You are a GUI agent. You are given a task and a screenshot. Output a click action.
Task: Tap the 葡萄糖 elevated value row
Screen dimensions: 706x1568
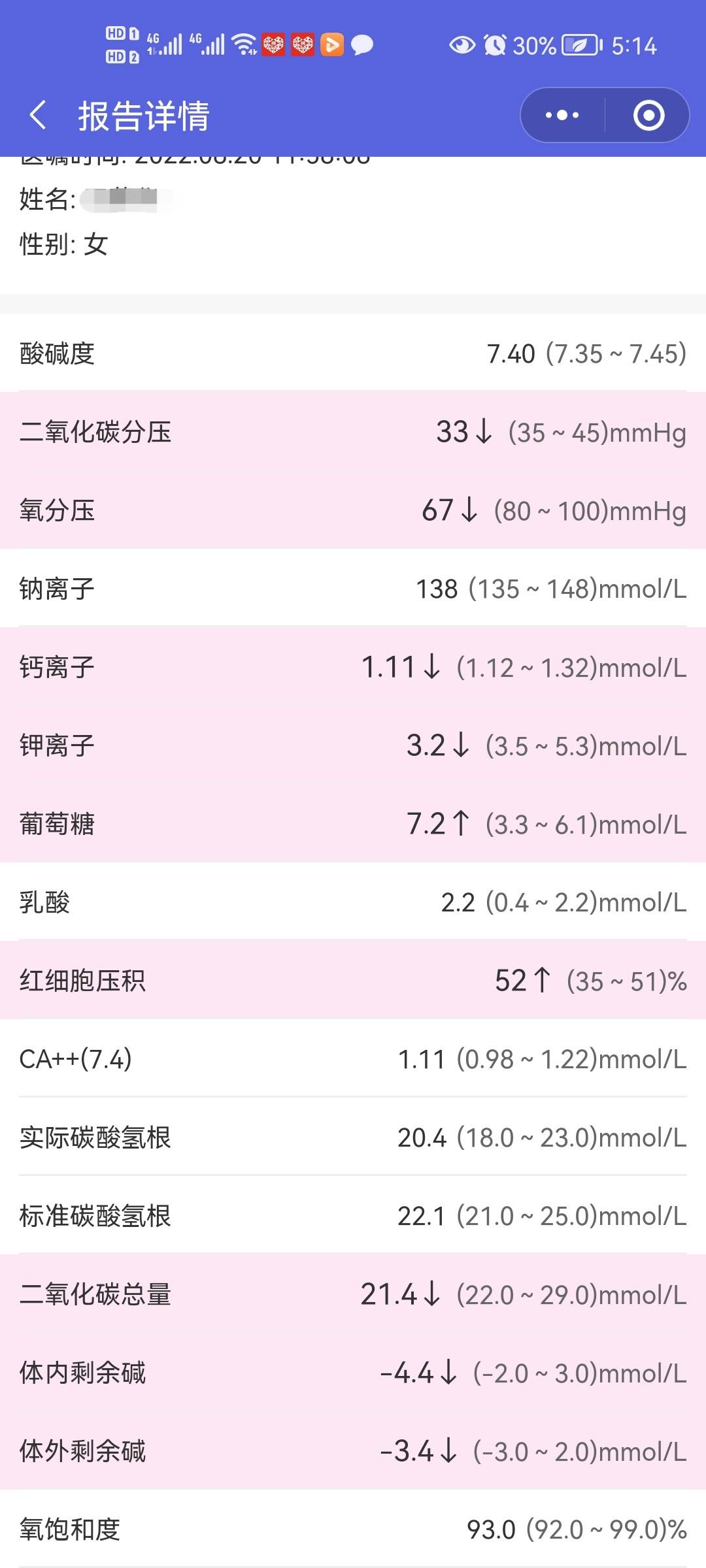pos(353,825)
